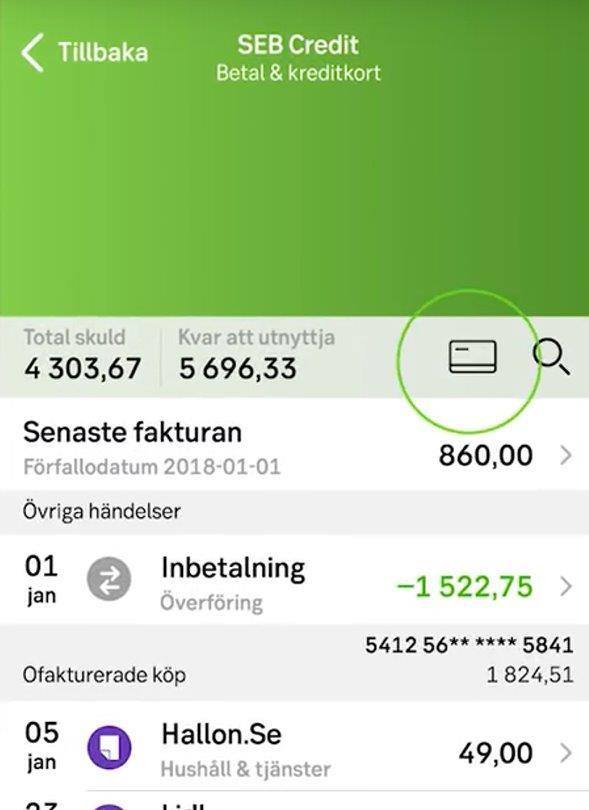
Task: Open the Hallon.Se purchase
Action: [x=294, y=748]
